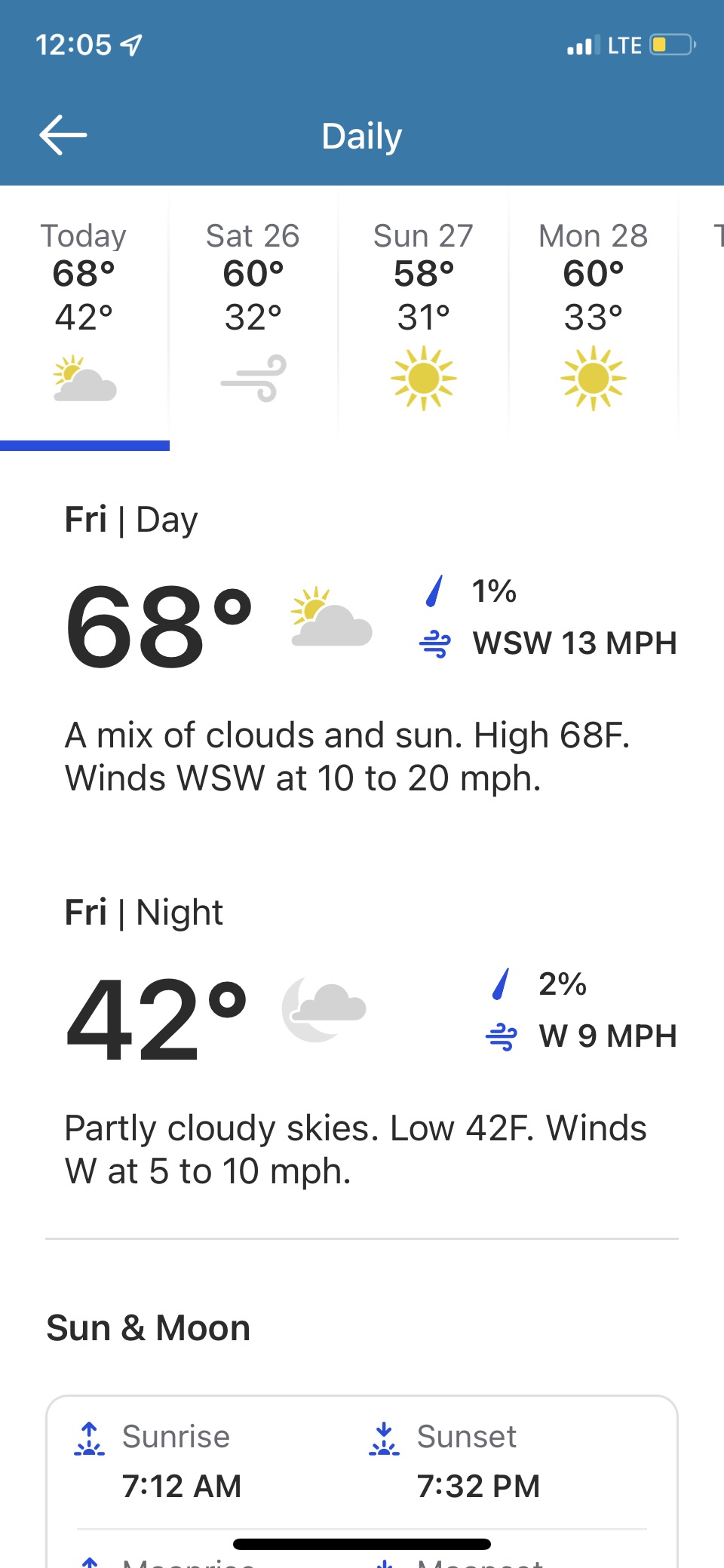Switch to the Sat 26 forecast
Screen dimensions: 724x1568
pyautogui.click(x=253, y=313)
